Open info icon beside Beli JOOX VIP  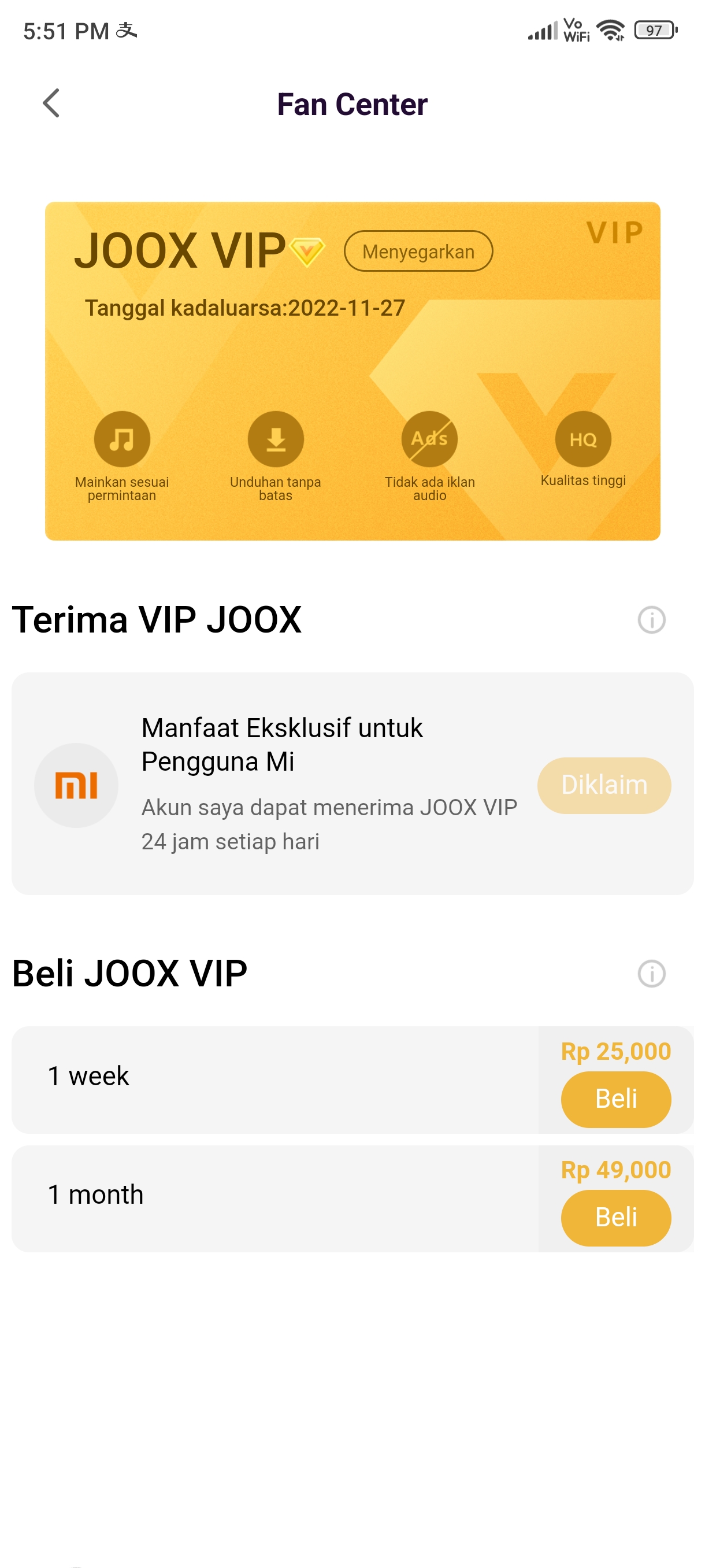(651, 973)
